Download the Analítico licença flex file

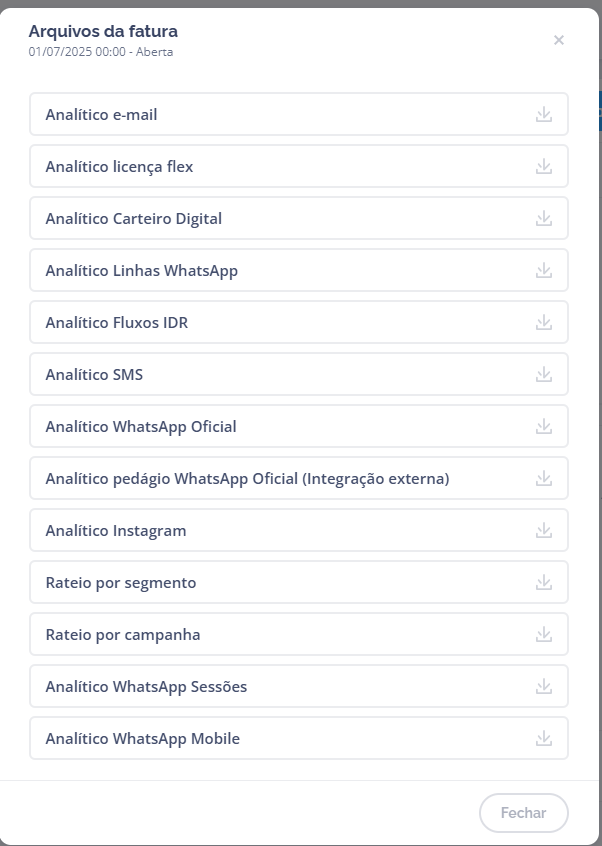pyautogui.click(x=544, y=167)
